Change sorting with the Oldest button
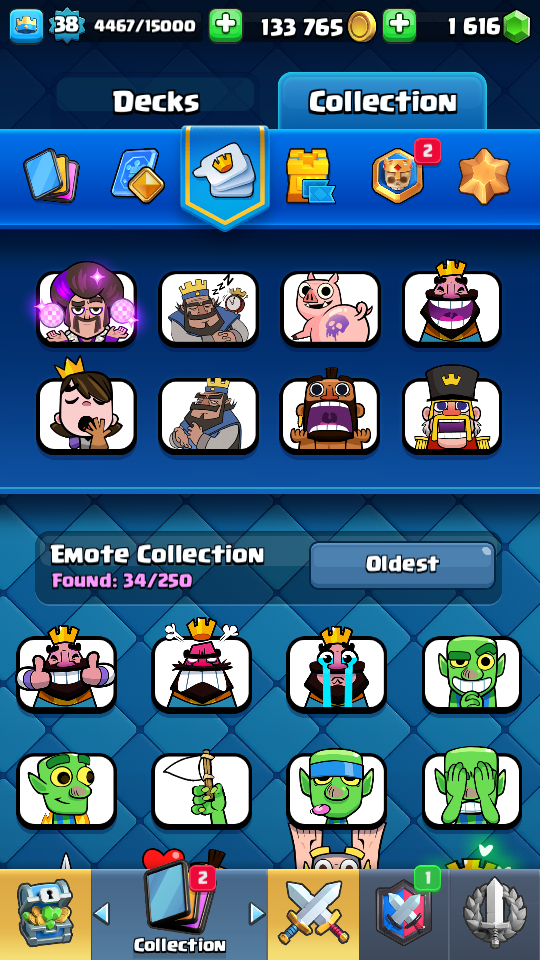The height and width of the screenshot is (960, 540). click(402, 564)
